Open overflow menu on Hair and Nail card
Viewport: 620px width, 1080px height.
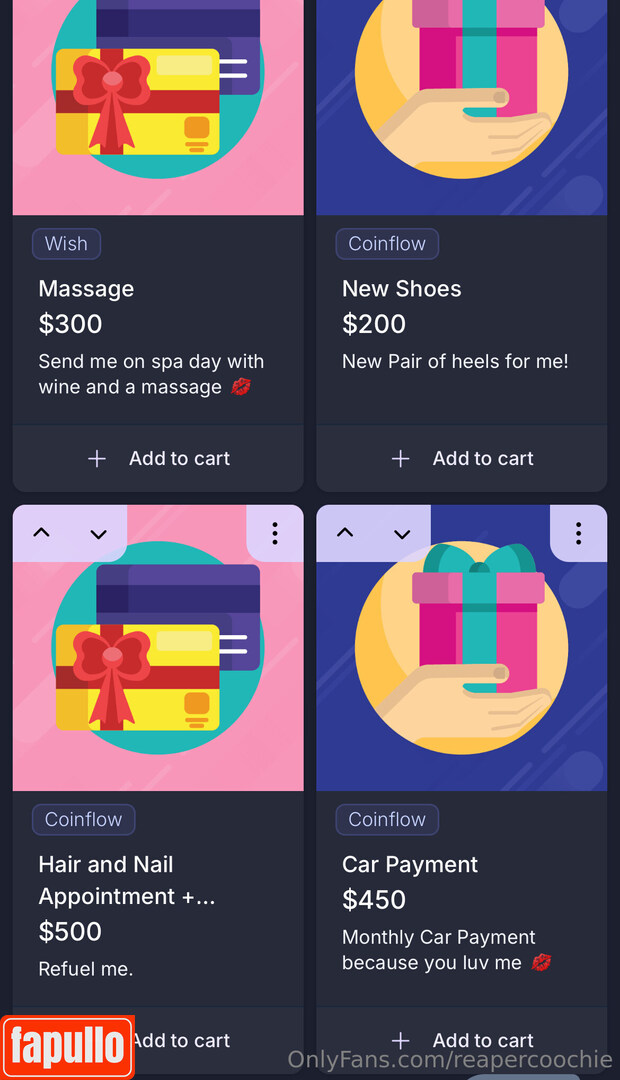[274, 533]
